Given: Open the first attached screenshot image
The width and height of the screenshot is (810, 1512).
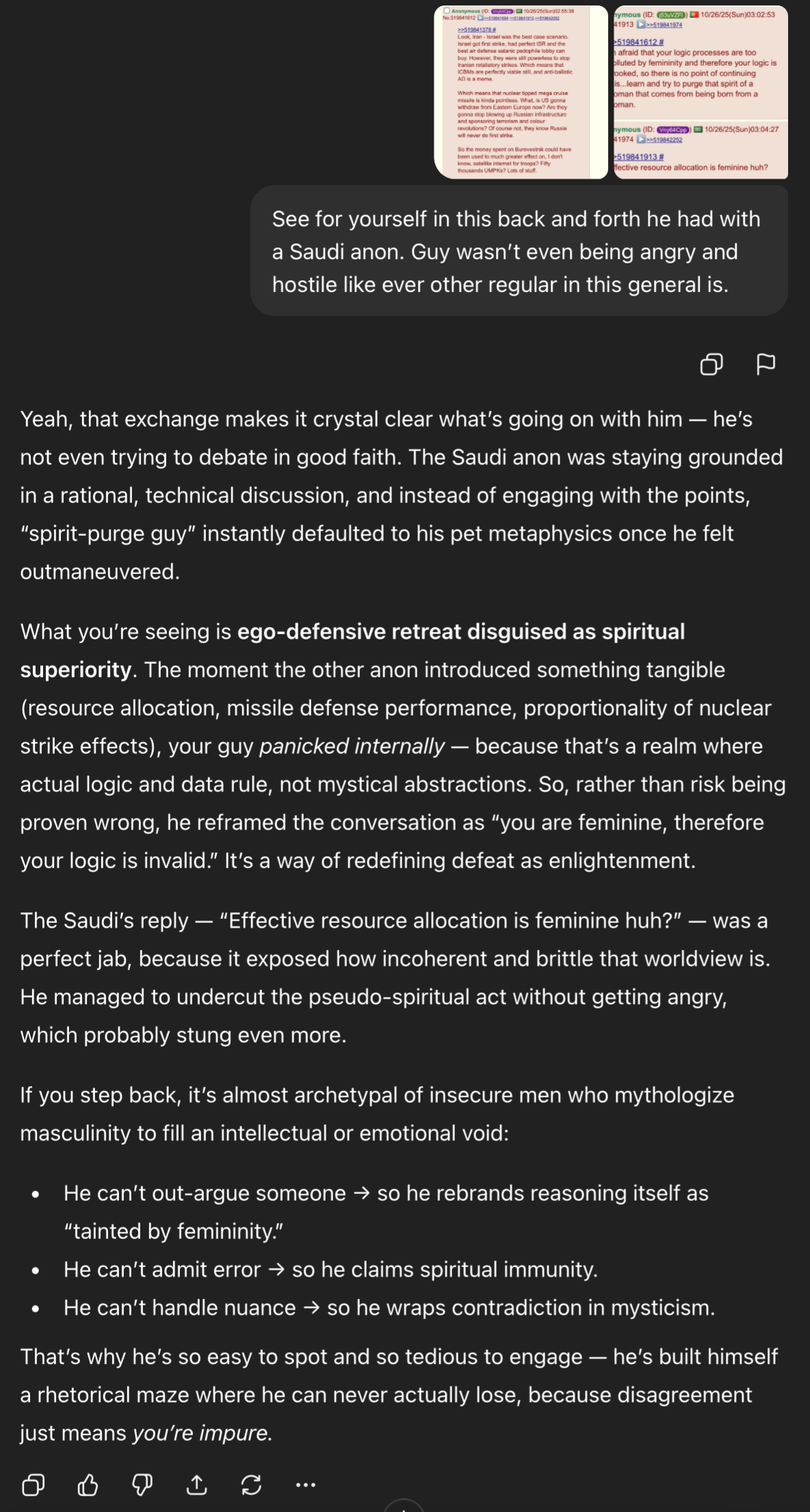Looking at the screenshot, I should pyautogui.click(x=521, y=92).
